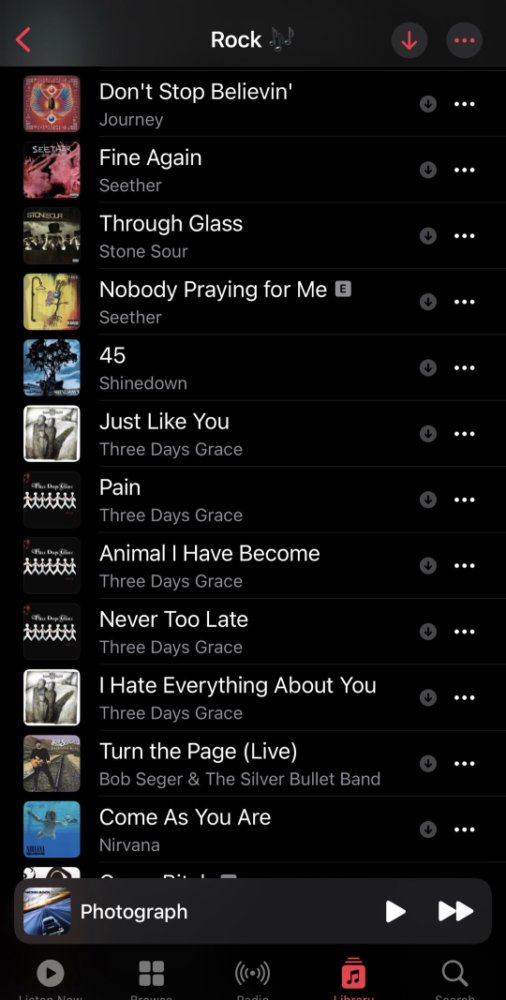This screenshot has height=1000, width=506.
Task: Switch to the Listen Now tab
Action: tap(50, 976)
